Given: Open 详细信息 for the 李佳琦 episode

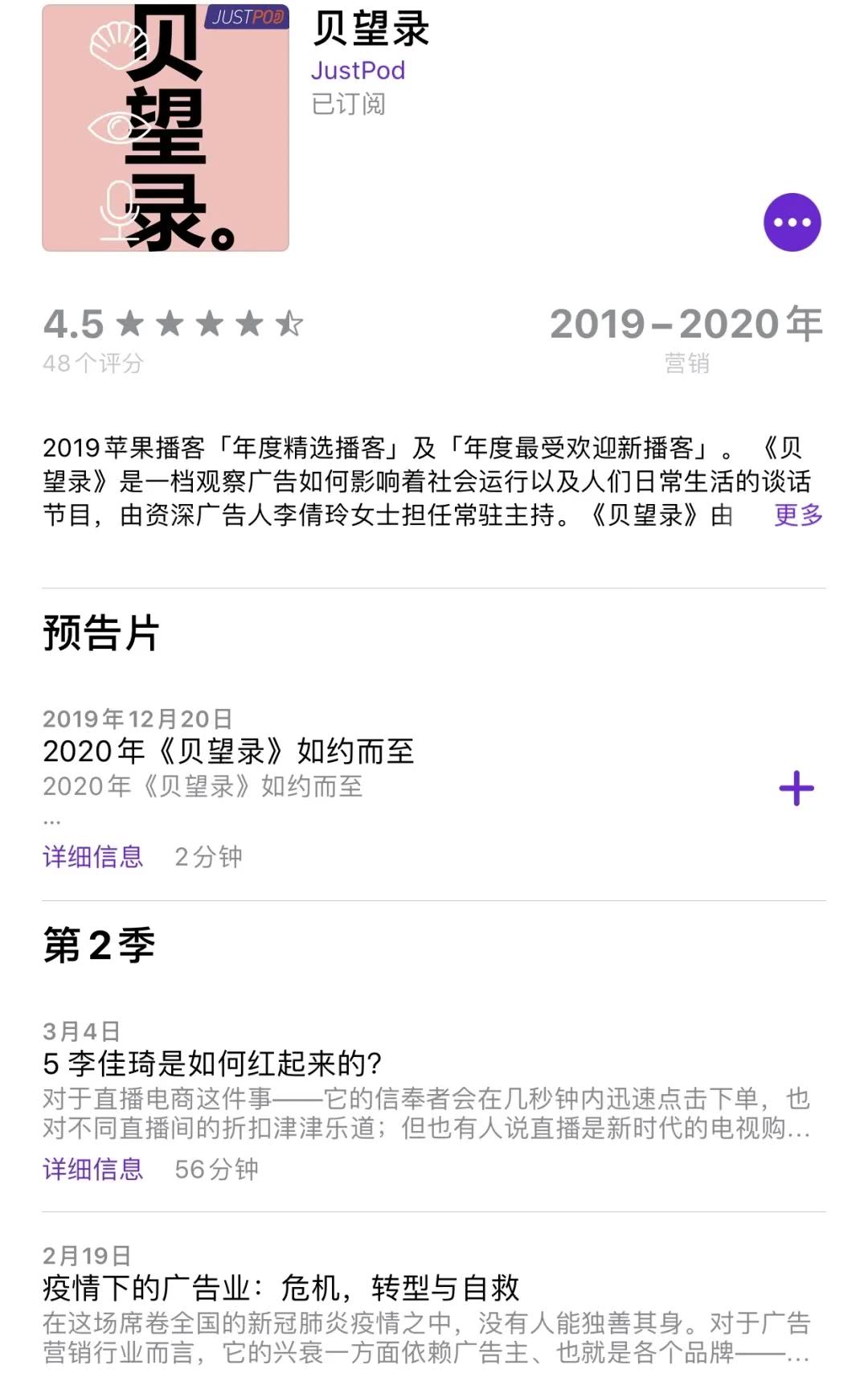Looking at the screenshot, I should point(93,1169).
